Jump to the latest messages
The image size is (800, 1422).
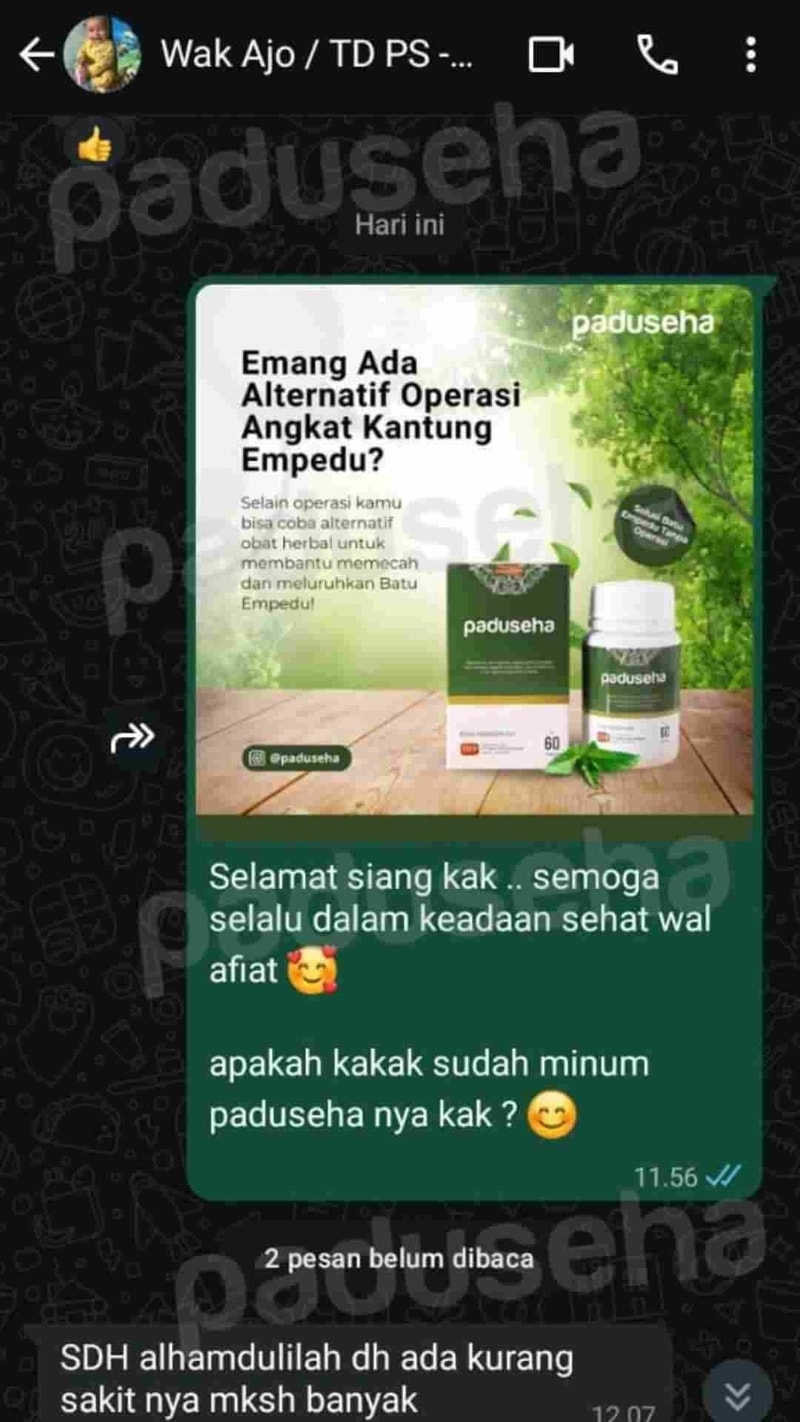click(x=737, y=1394)
